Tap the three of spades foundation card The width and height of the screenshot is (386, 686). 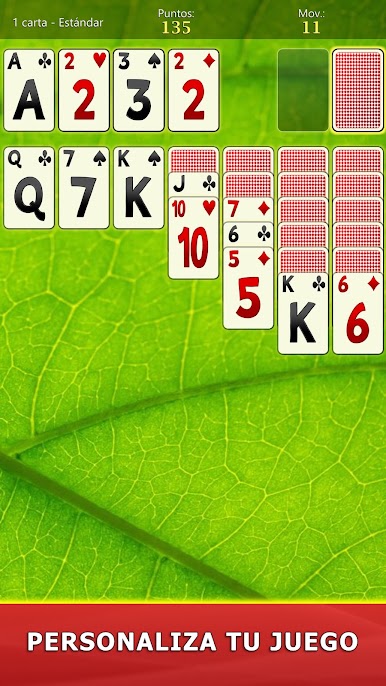pos(139,90)
